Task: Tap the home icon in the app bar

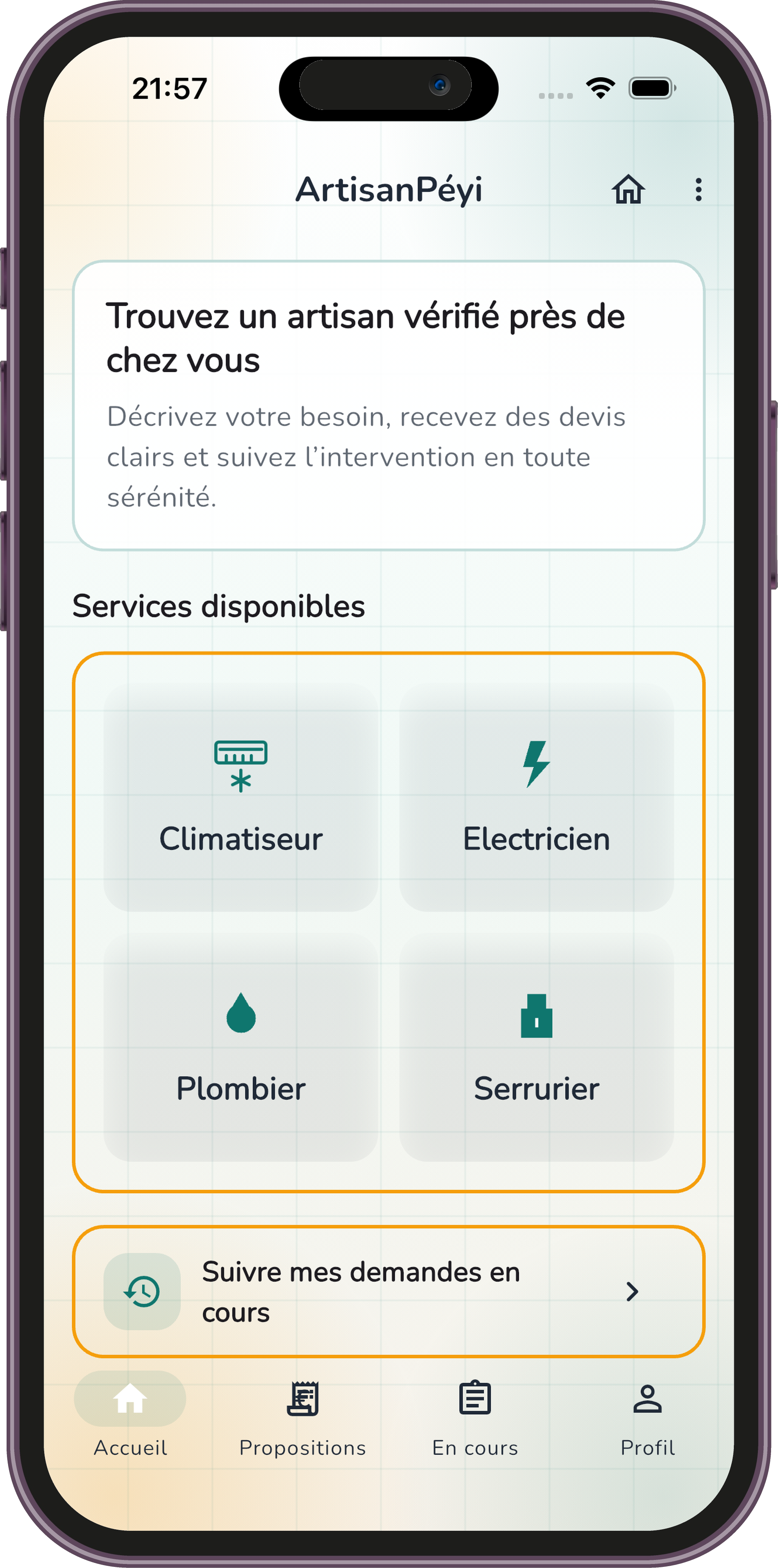Action: coord(628,189)
